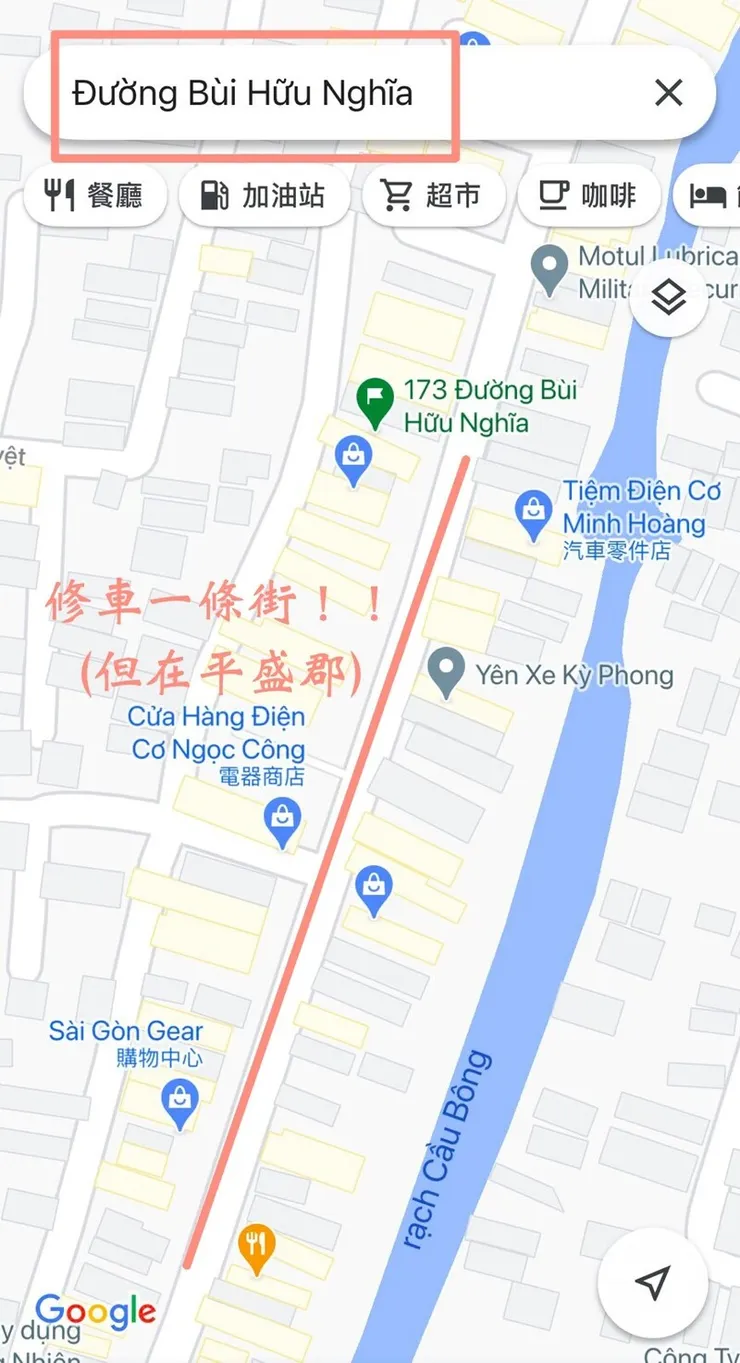Select the Tiệm Điện Cơ Minh Hoàng electronics pin

coord(533,508)
